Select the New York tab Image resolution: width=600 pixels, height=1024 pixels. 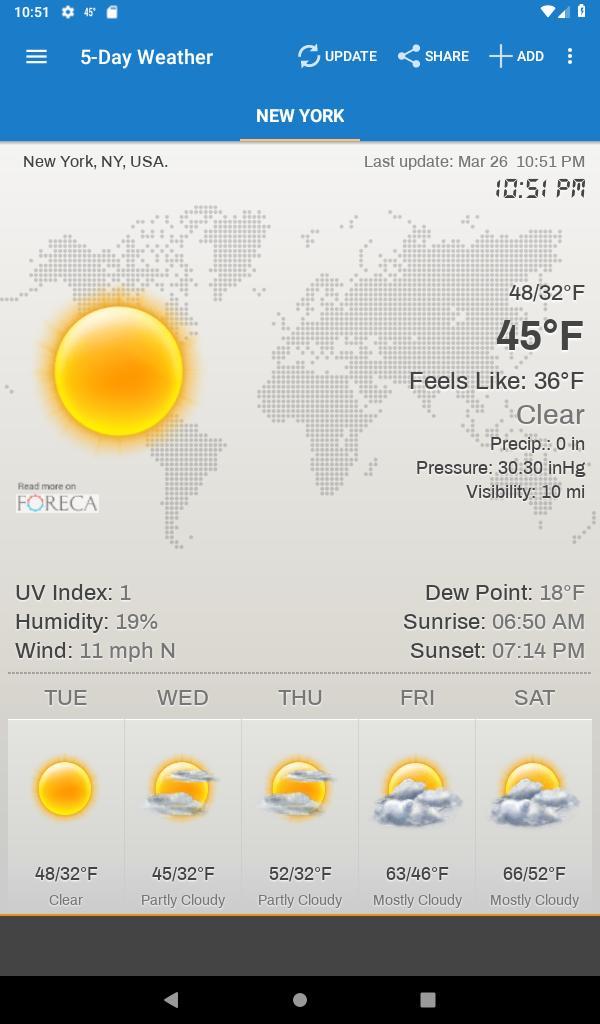(x=300, y=116)
